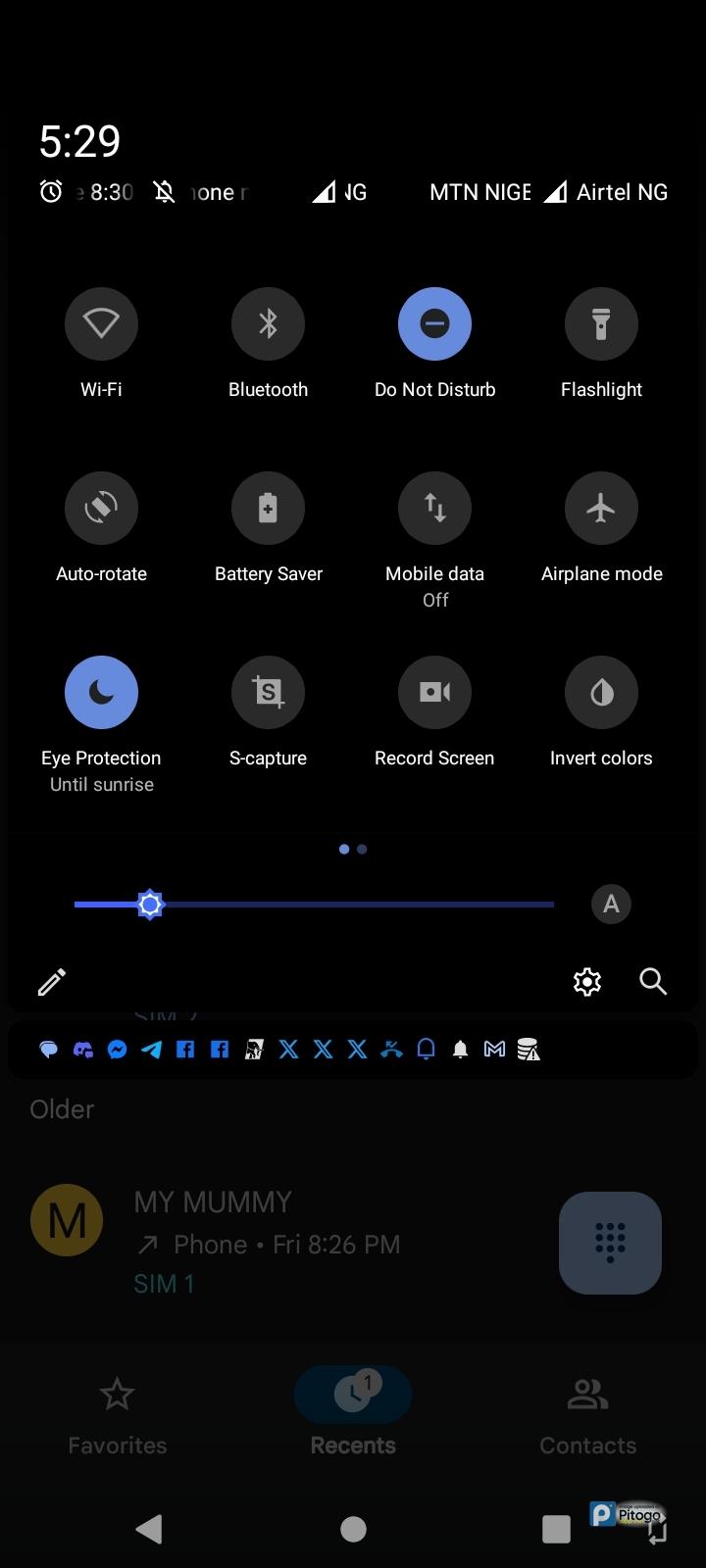Toggle Auto-rotate tile
Image resolution: width=706 pixels, height=1568 pixels.
(x=101, y=509)
